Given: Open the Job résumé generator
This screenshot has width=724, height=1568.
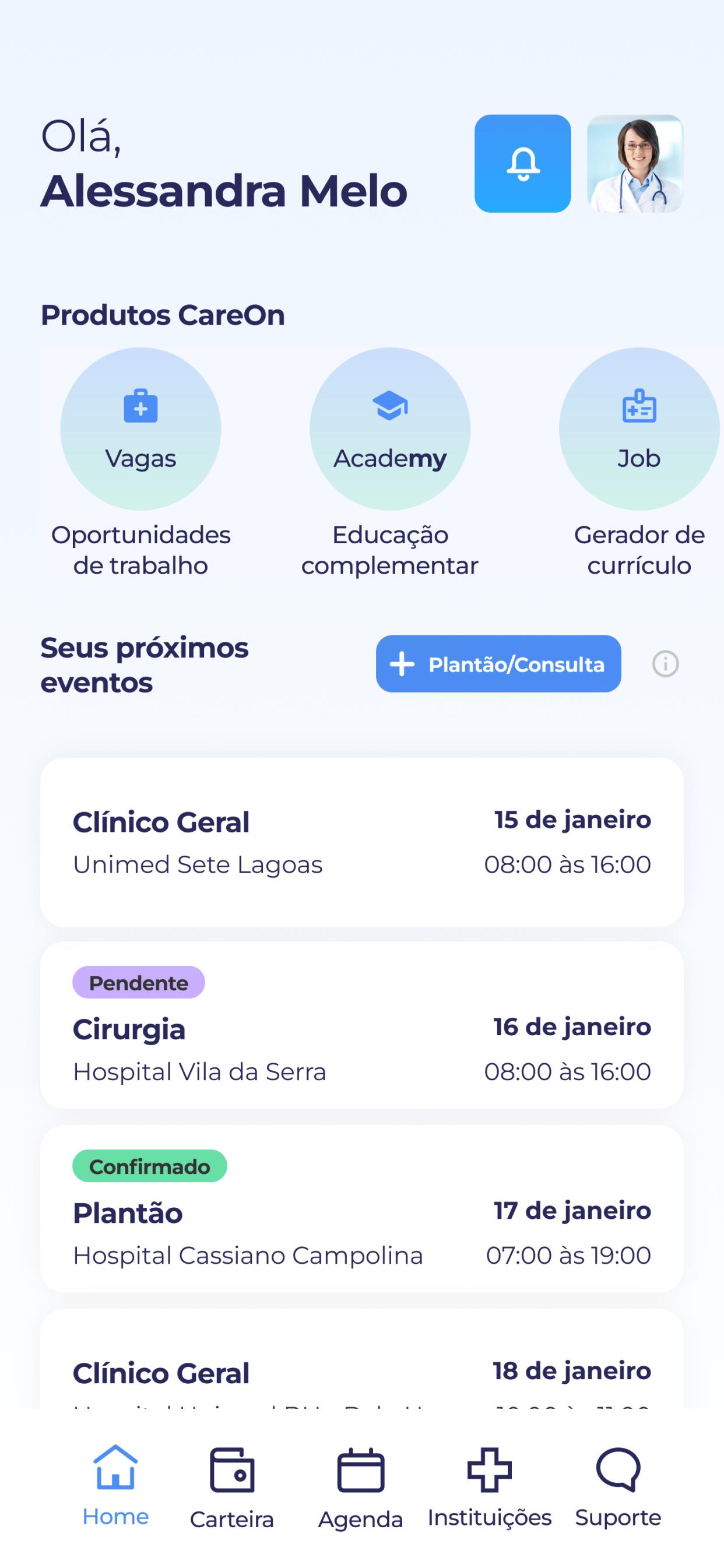Looking at the screenshot, I should (639, 428).
